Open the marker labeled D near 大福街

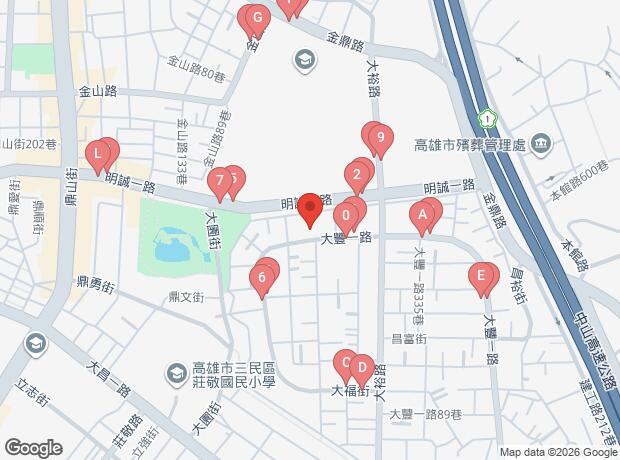click(363, 369)
